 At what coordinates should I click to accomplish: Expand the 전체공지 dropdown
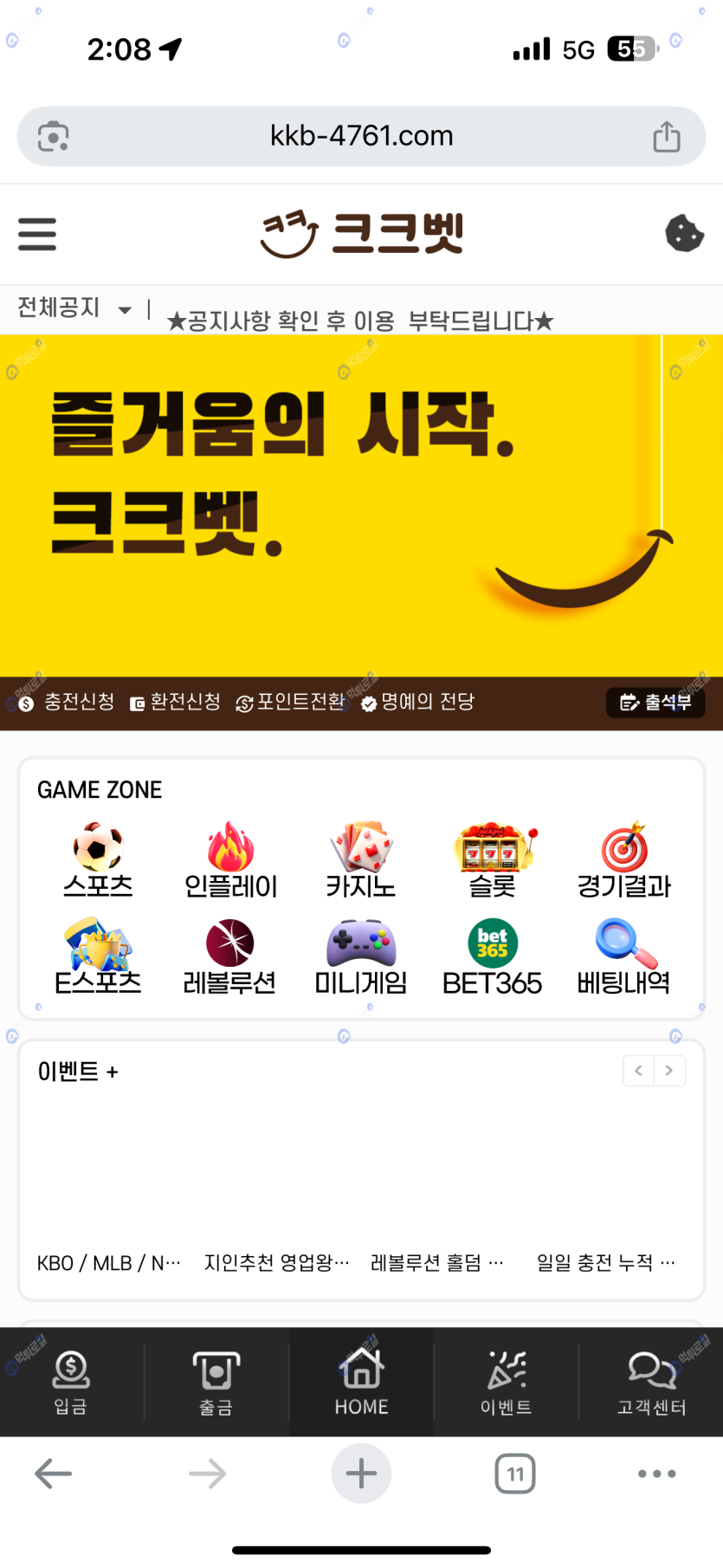[125, 309]
